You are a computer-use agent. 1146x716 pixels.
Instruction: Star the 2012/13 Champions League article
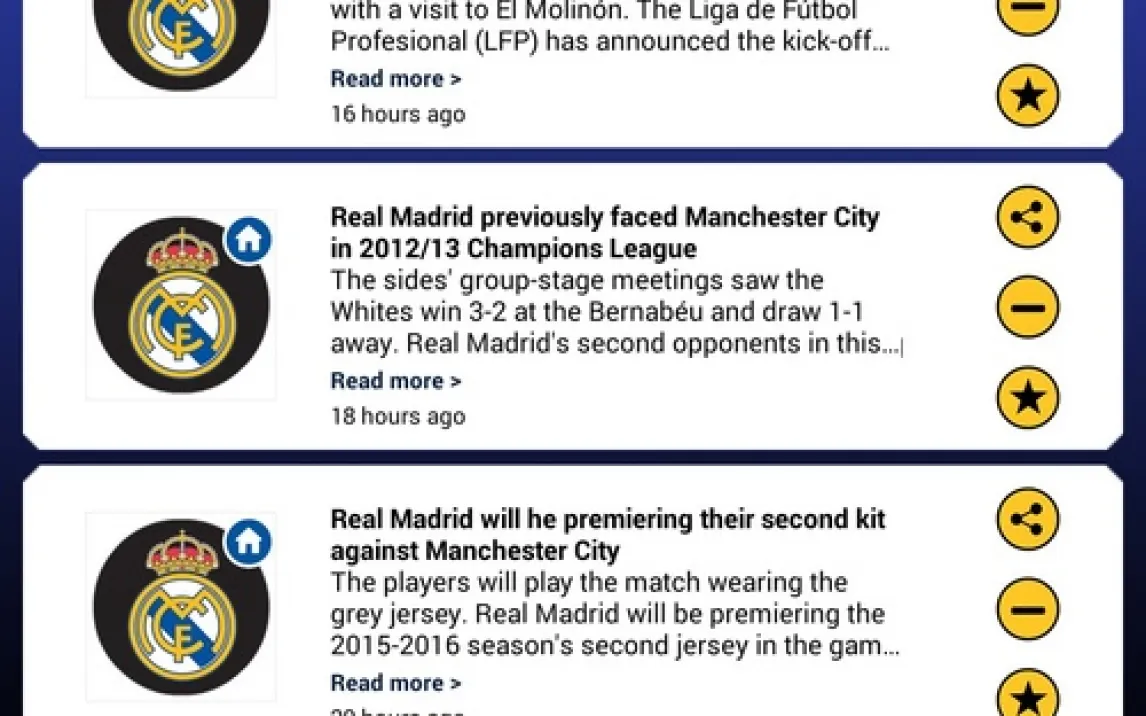(1027, 397)
